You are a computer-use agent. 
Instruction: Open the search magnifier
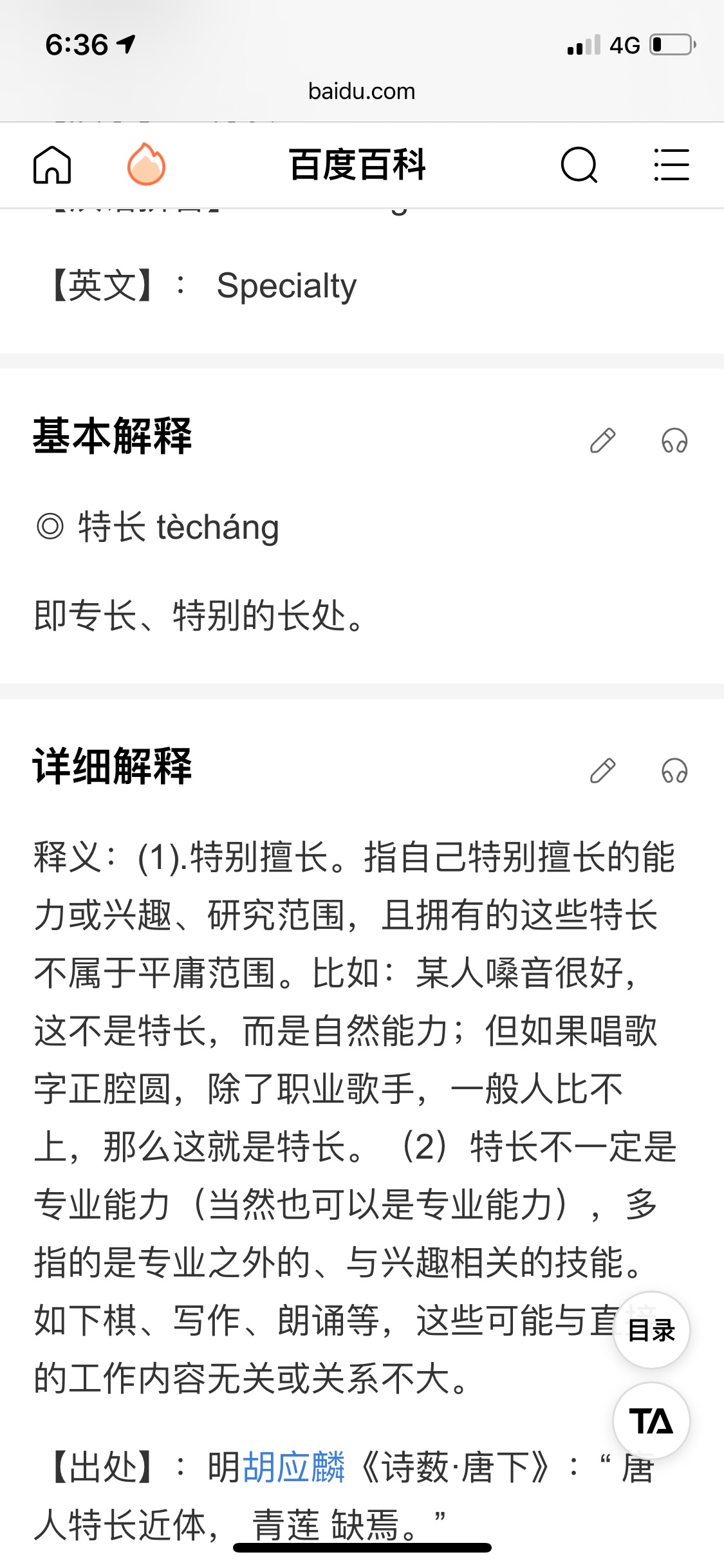[x=579, y=165]
